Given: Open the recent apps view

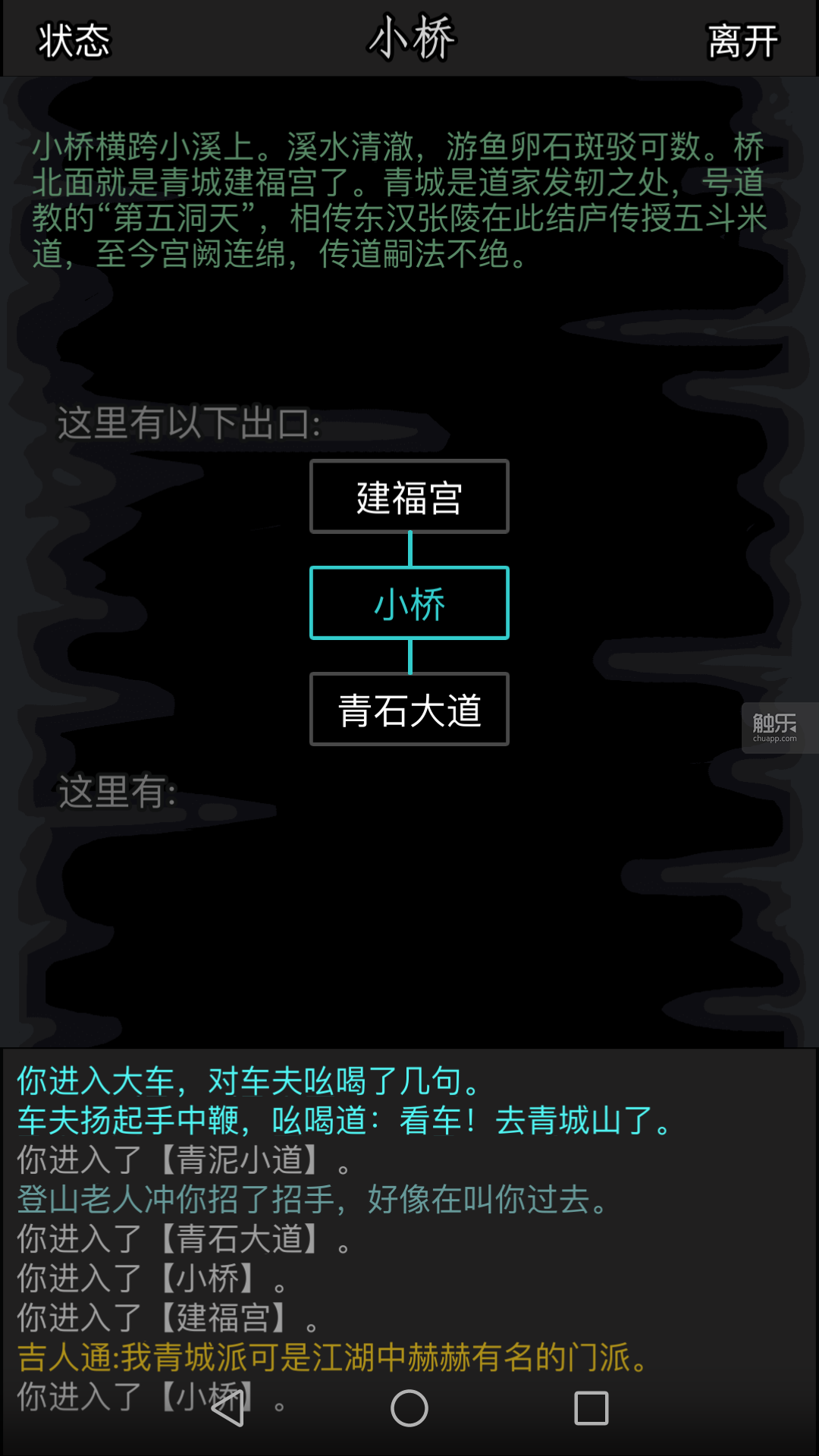Looking at the screenshot, I should coord(591,1408).
